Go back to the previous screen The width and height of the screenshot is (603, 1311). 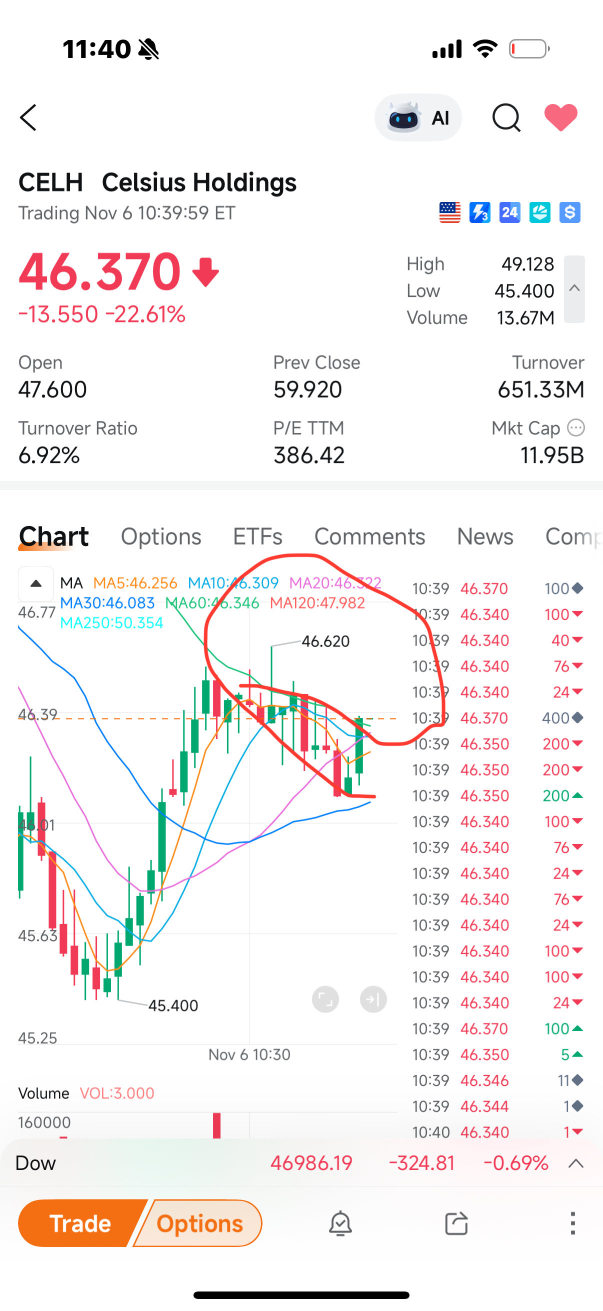point(28,118)
